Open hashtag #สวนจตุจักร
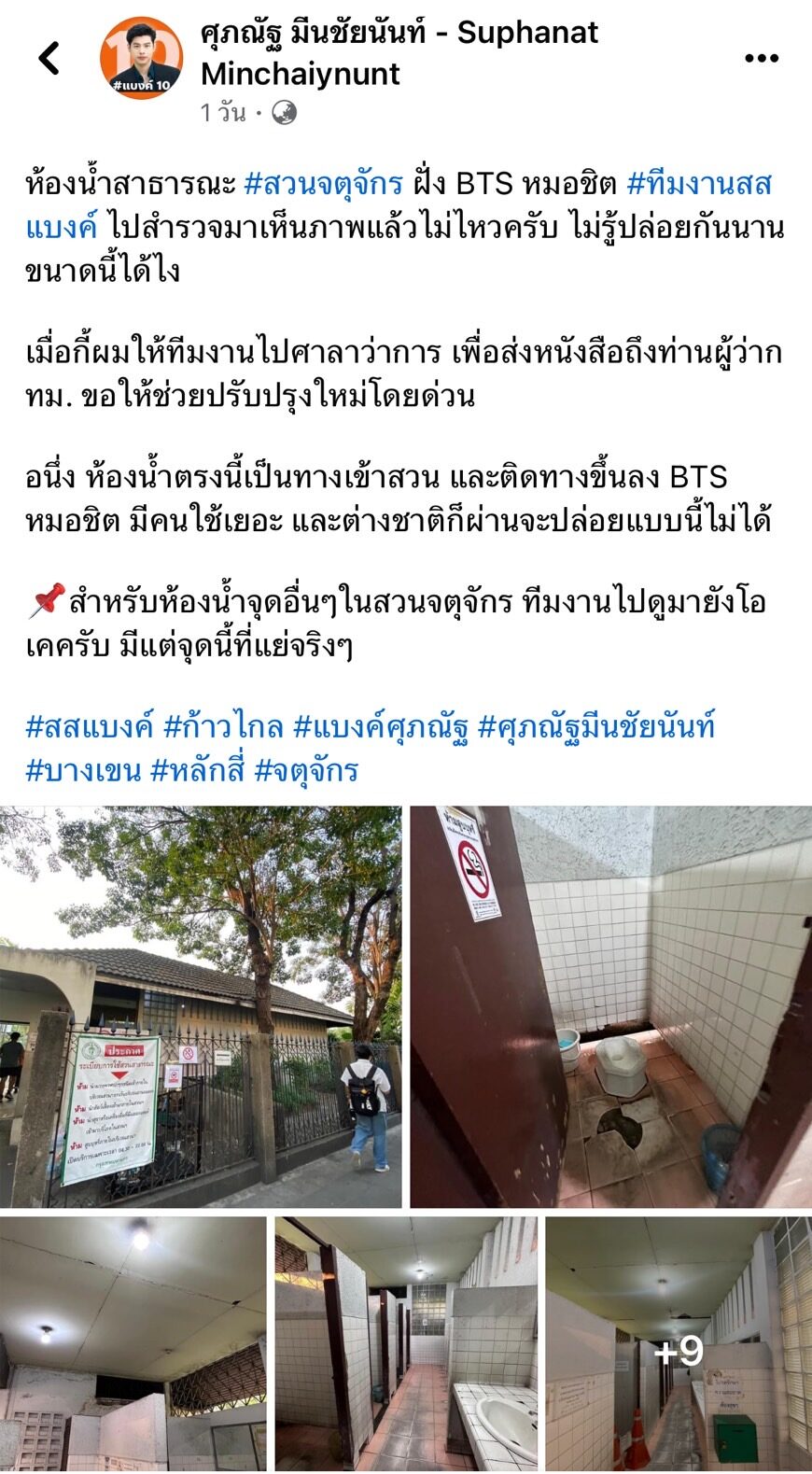 (323, 184)
